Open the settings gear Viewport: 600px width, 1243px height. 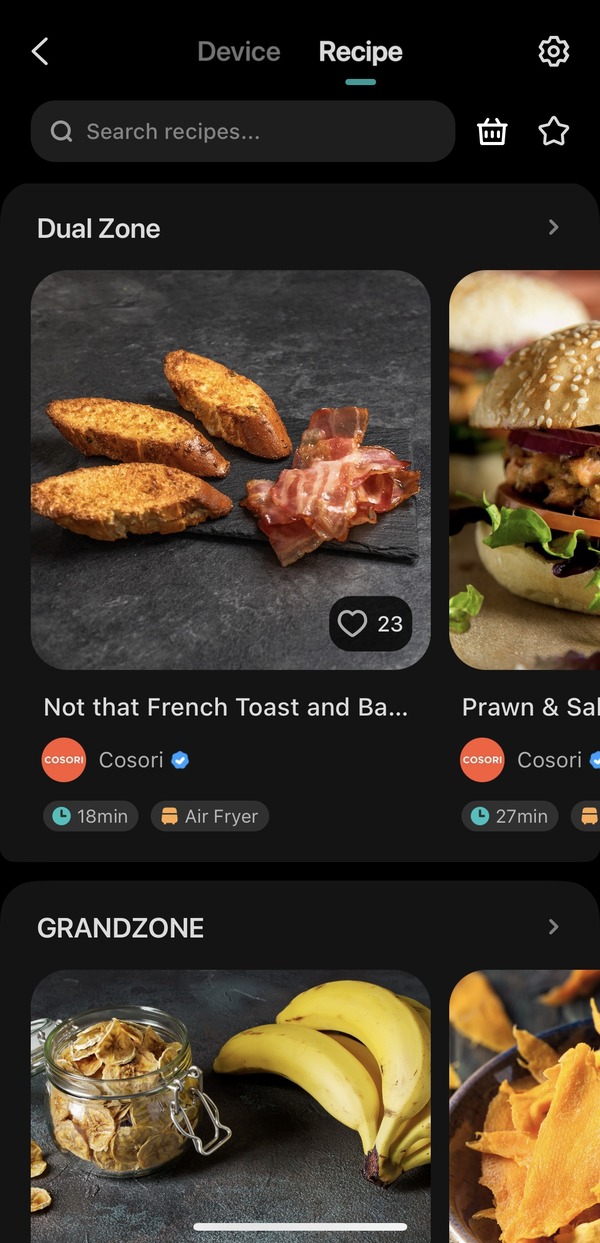[x=554, y=52]
